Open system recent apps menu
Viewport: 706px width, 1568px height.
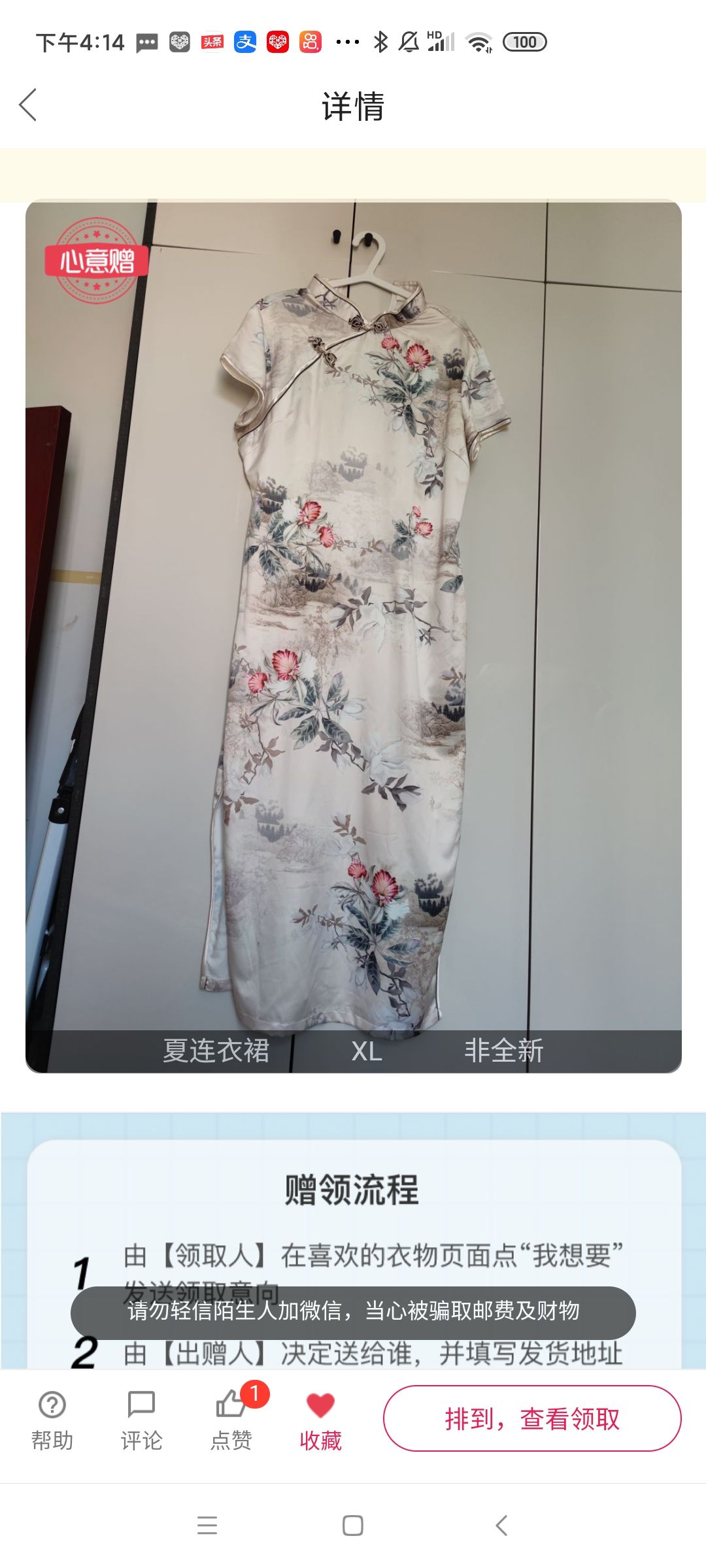pos(207,1526)
